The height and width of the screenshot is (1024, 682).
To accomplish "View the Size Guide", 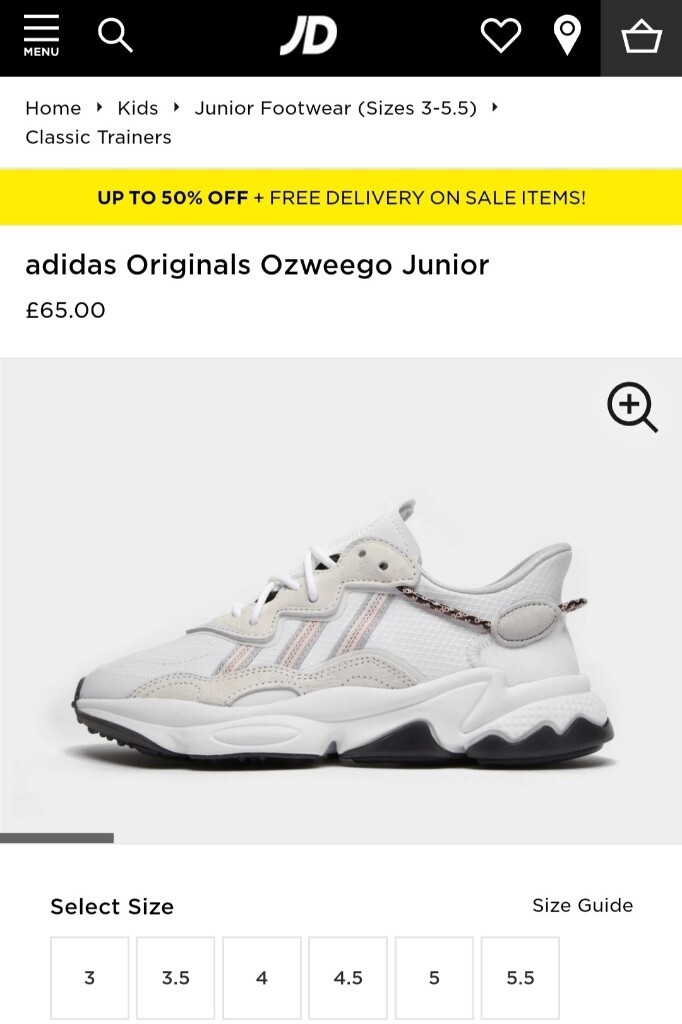I will [582, 905].
